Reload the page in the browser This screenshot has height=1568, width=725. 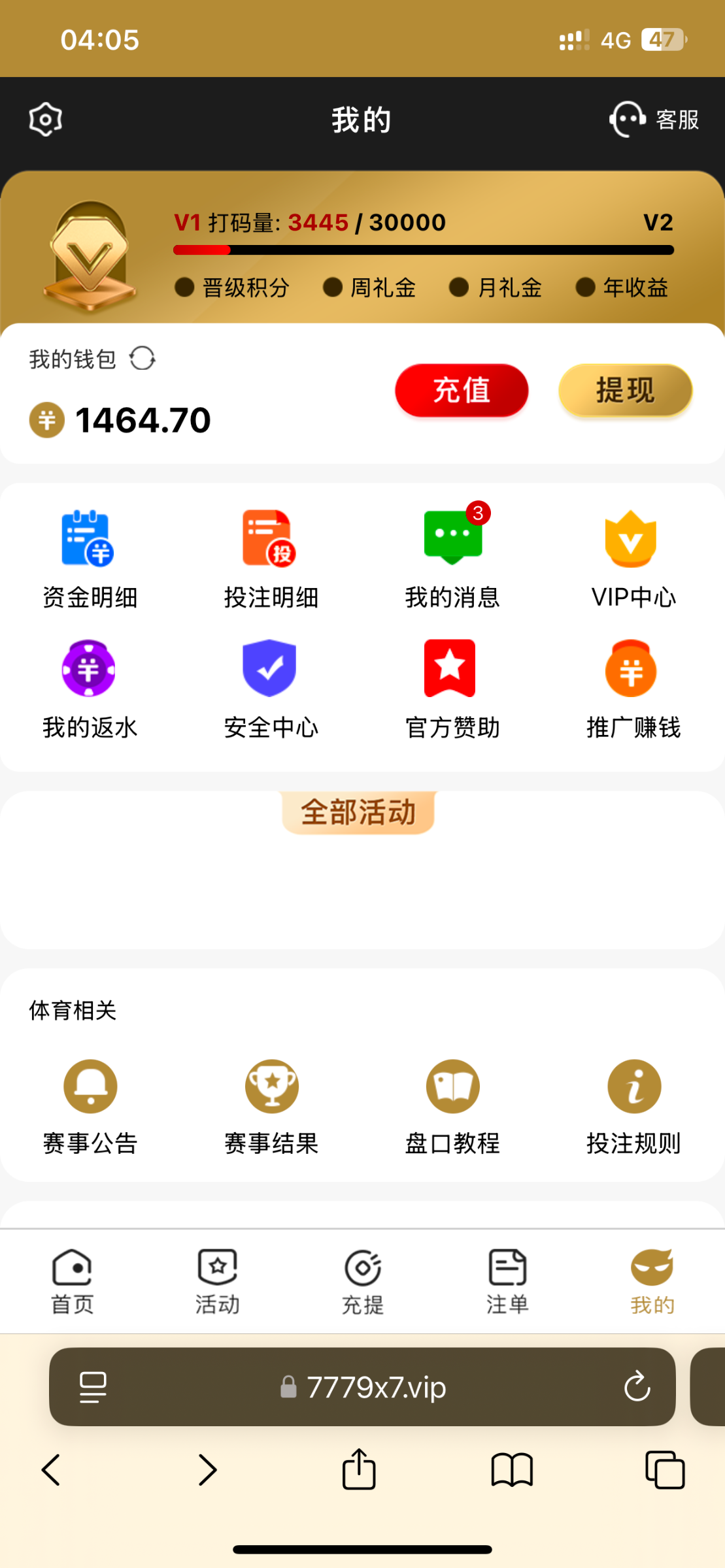coord(637,1386)
